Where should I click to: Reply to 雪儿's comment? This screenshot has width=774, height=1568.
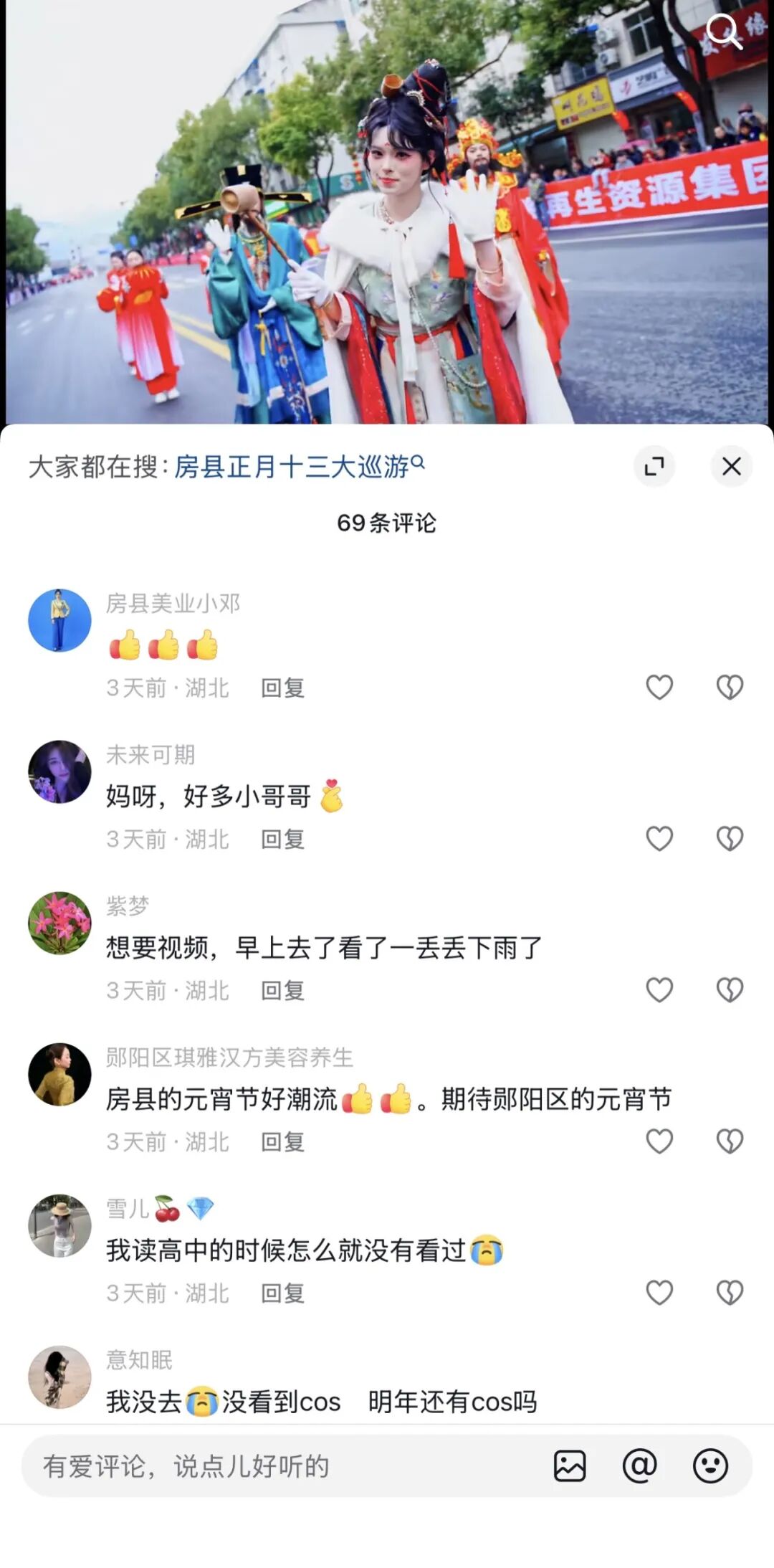point(282,1293)
